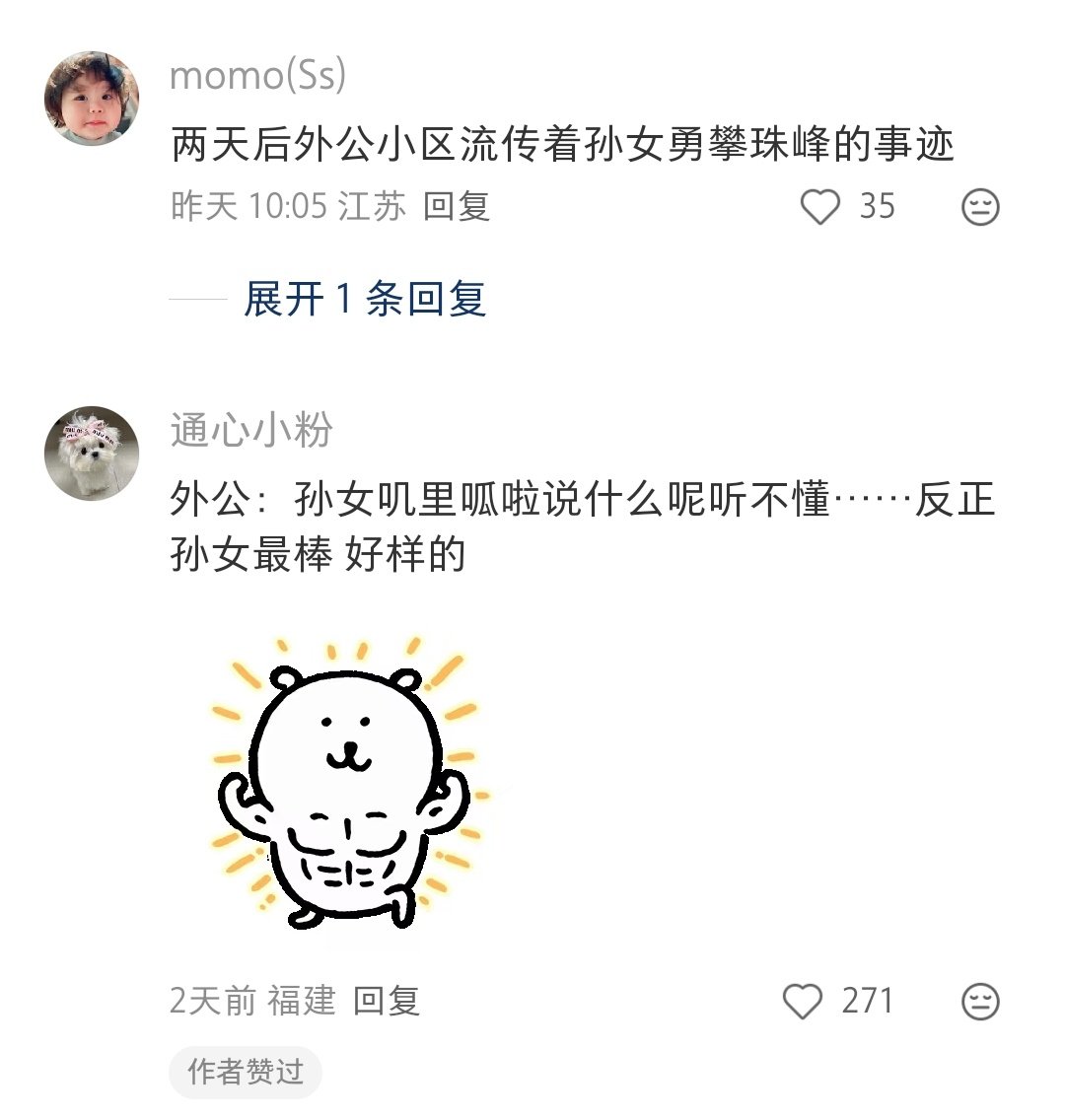View the muscular bear sticker image
Viewport: 1065px width, 1120px height.
(x=350, y=782)
